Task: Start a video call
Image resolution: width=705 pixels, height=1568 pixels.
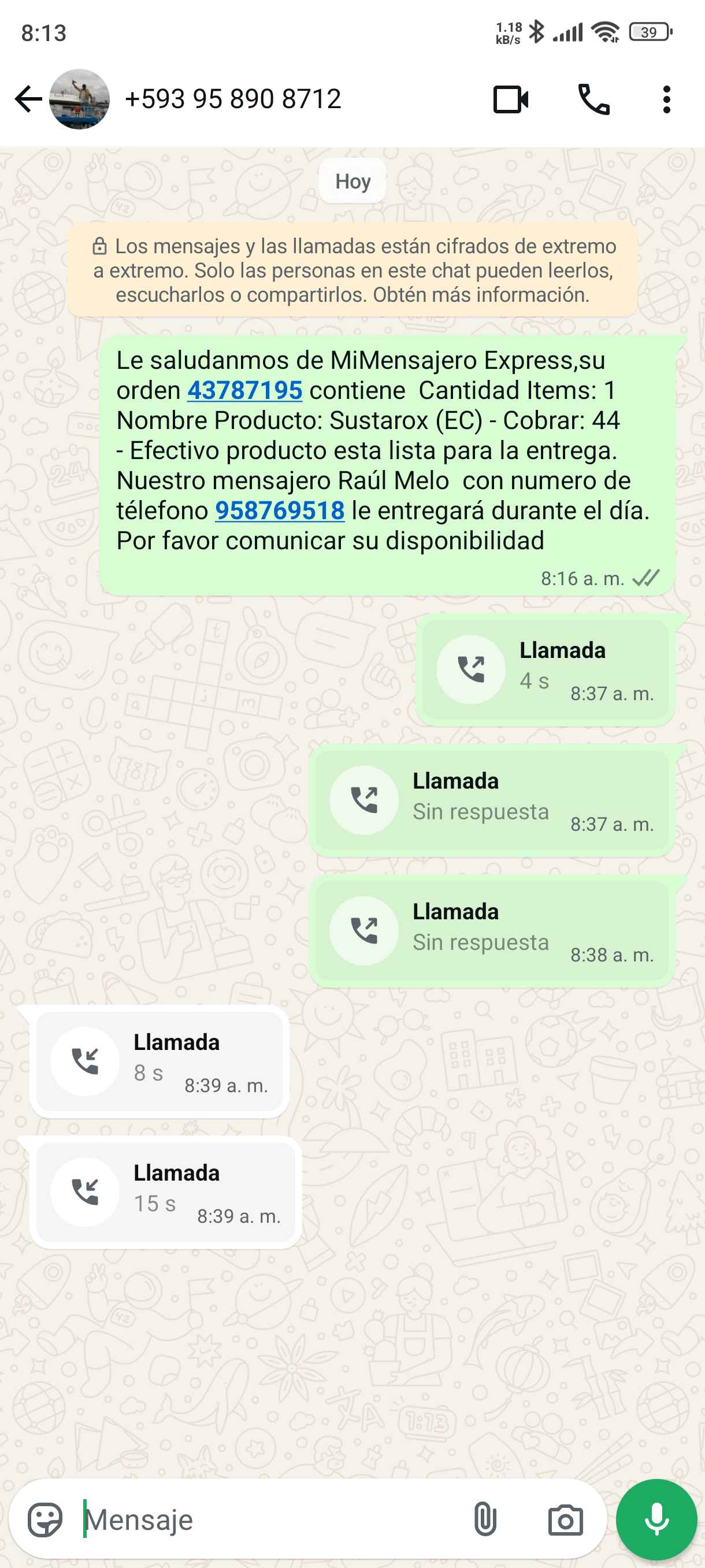Action: click(510, 99)
